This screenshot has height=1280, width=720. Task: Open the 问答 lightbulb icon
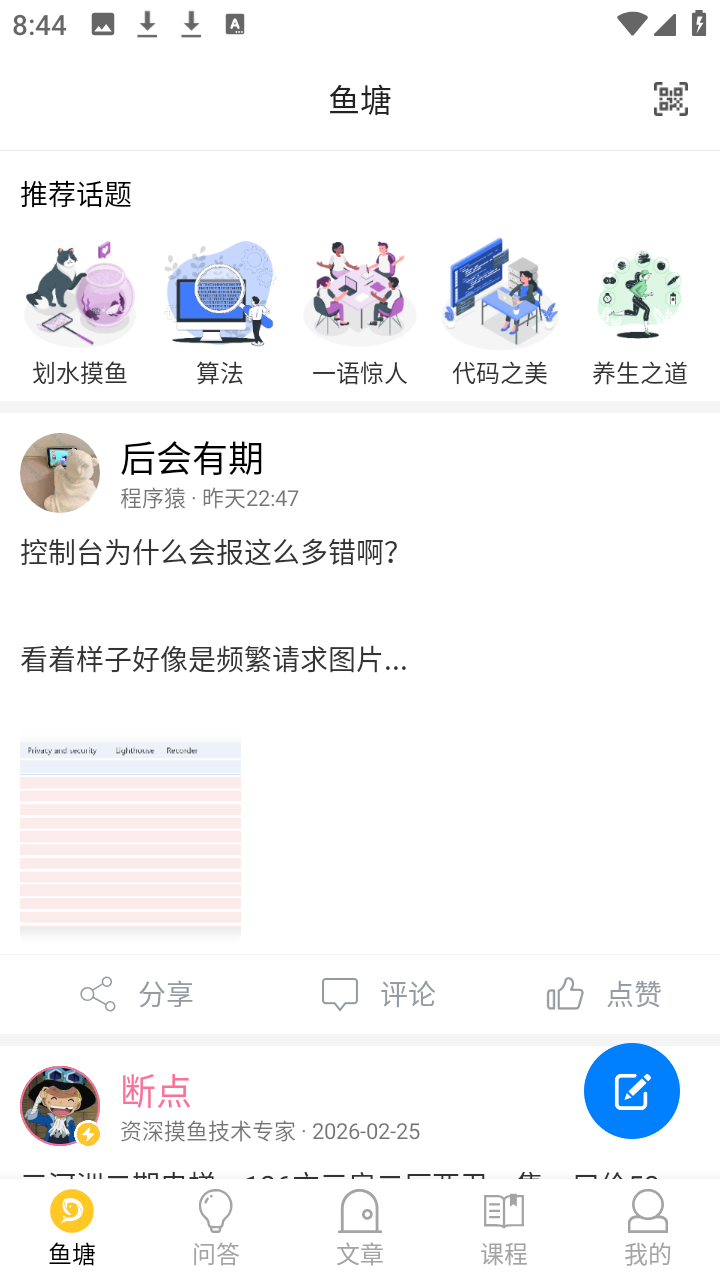215,1209
